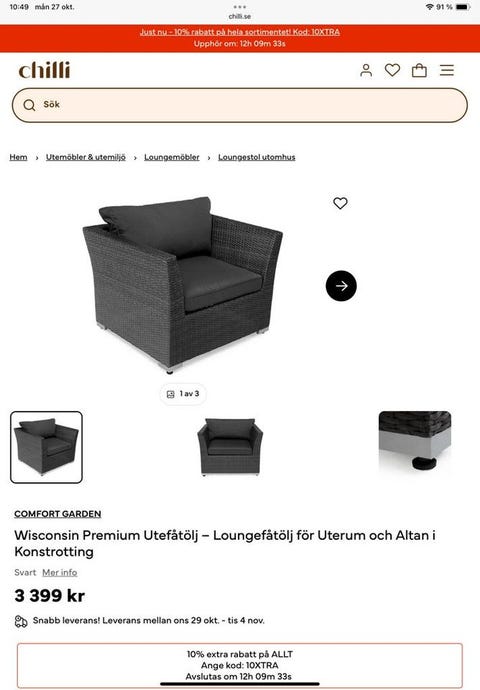480x690 pixels.
Task: Show next product image with arrow
Action: pyautogui.click(x=341, y=286)
